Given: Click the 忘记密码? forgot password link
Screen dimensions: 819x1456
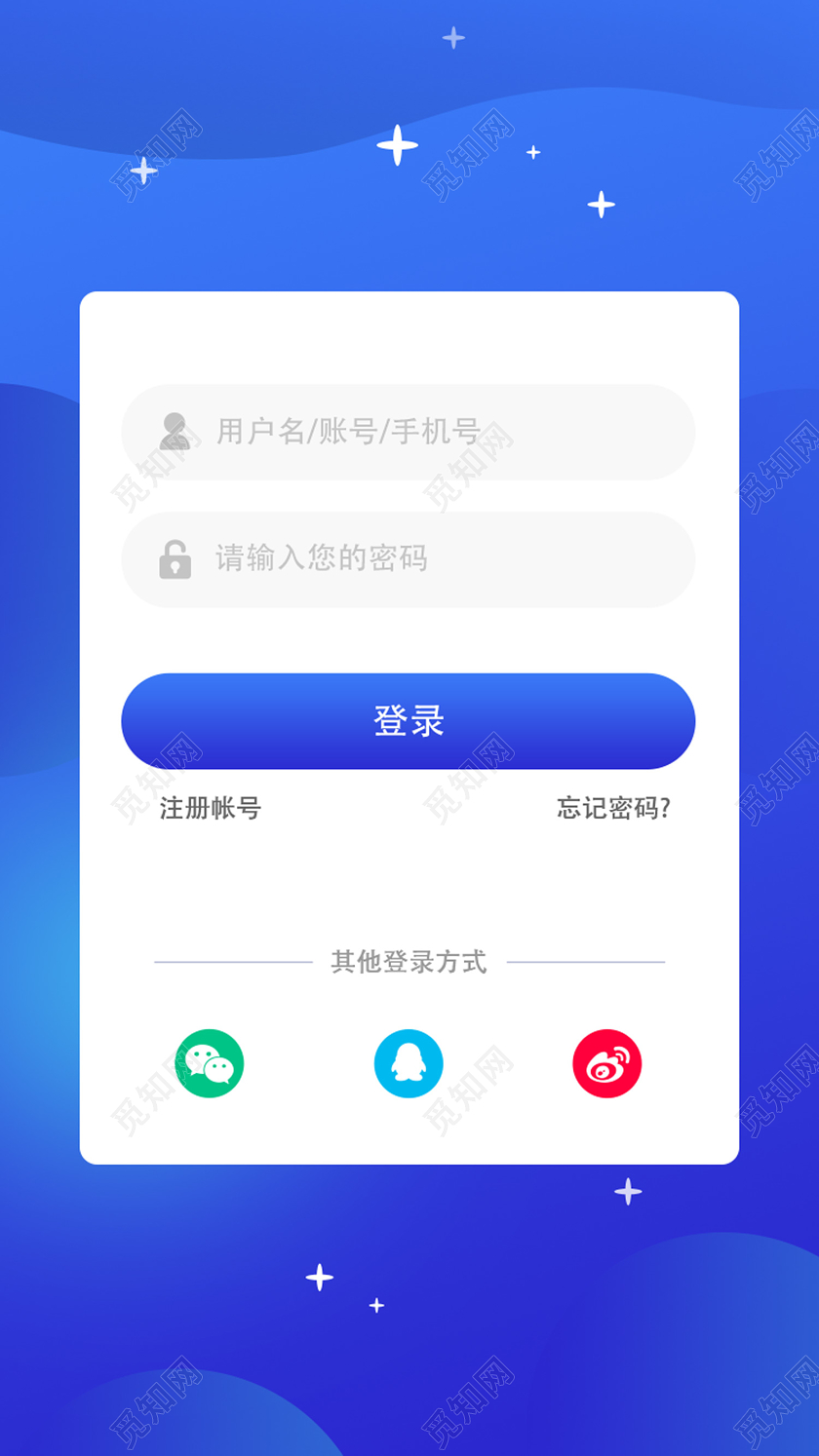Looking at the screenshot, I should 612,808.
